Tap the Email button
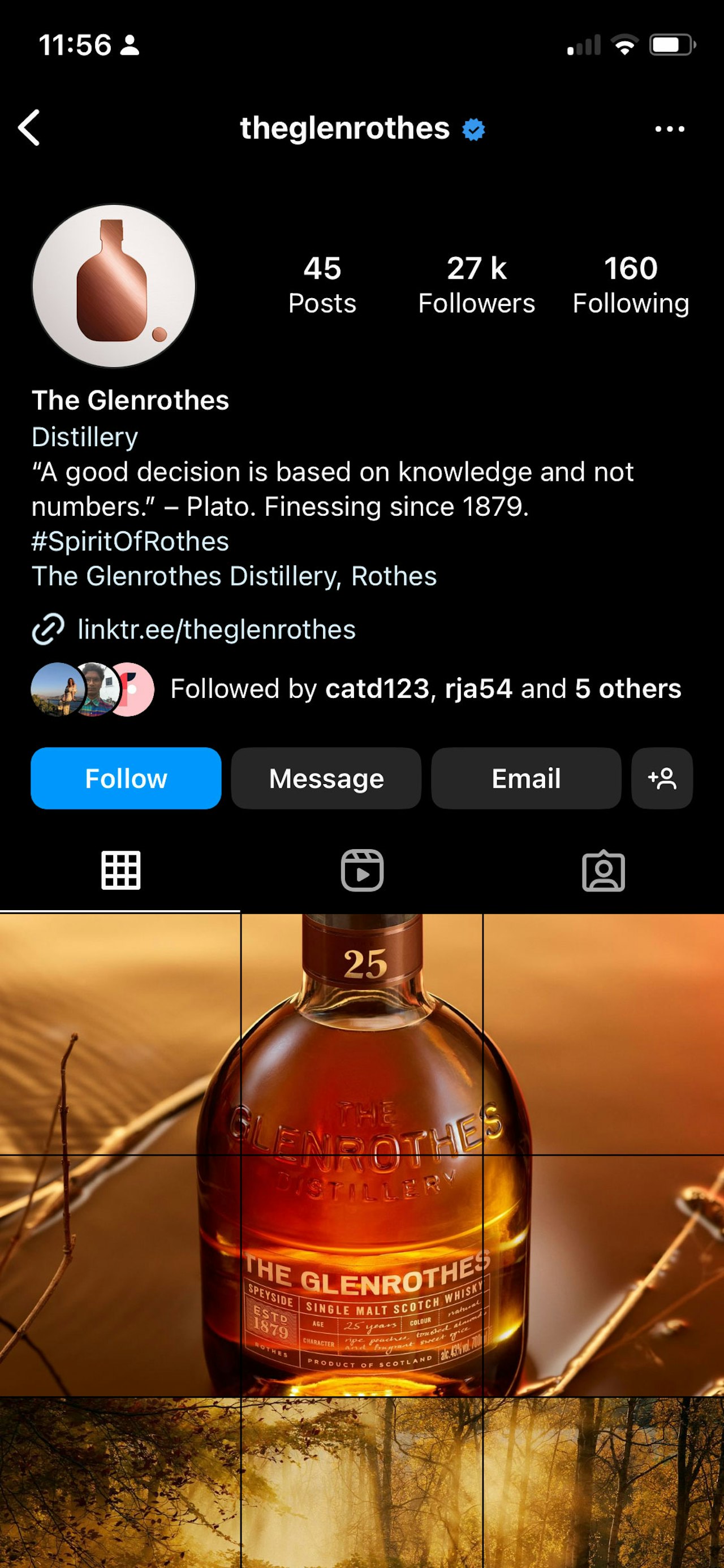This screenshot has height=1568, width=724. [526, 778]
